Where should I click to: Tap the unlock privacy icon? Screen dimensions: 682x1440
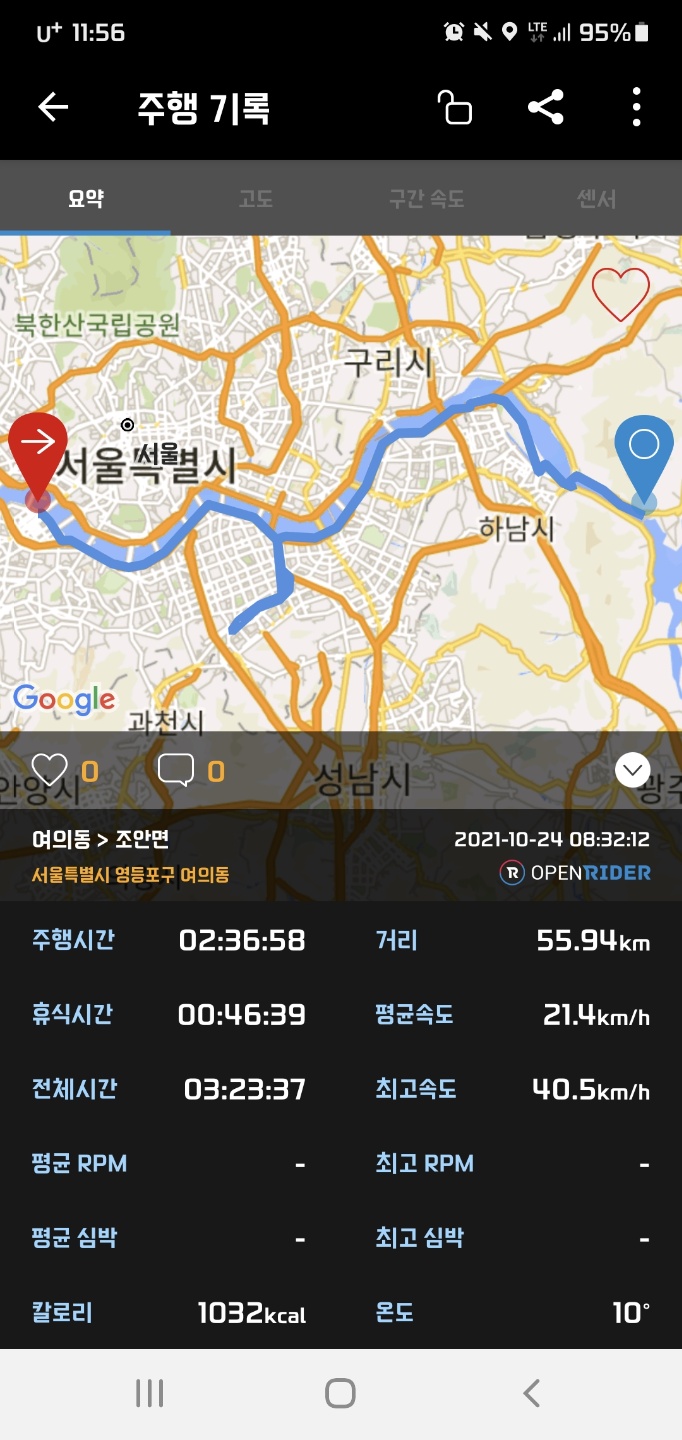coord(455,107)
